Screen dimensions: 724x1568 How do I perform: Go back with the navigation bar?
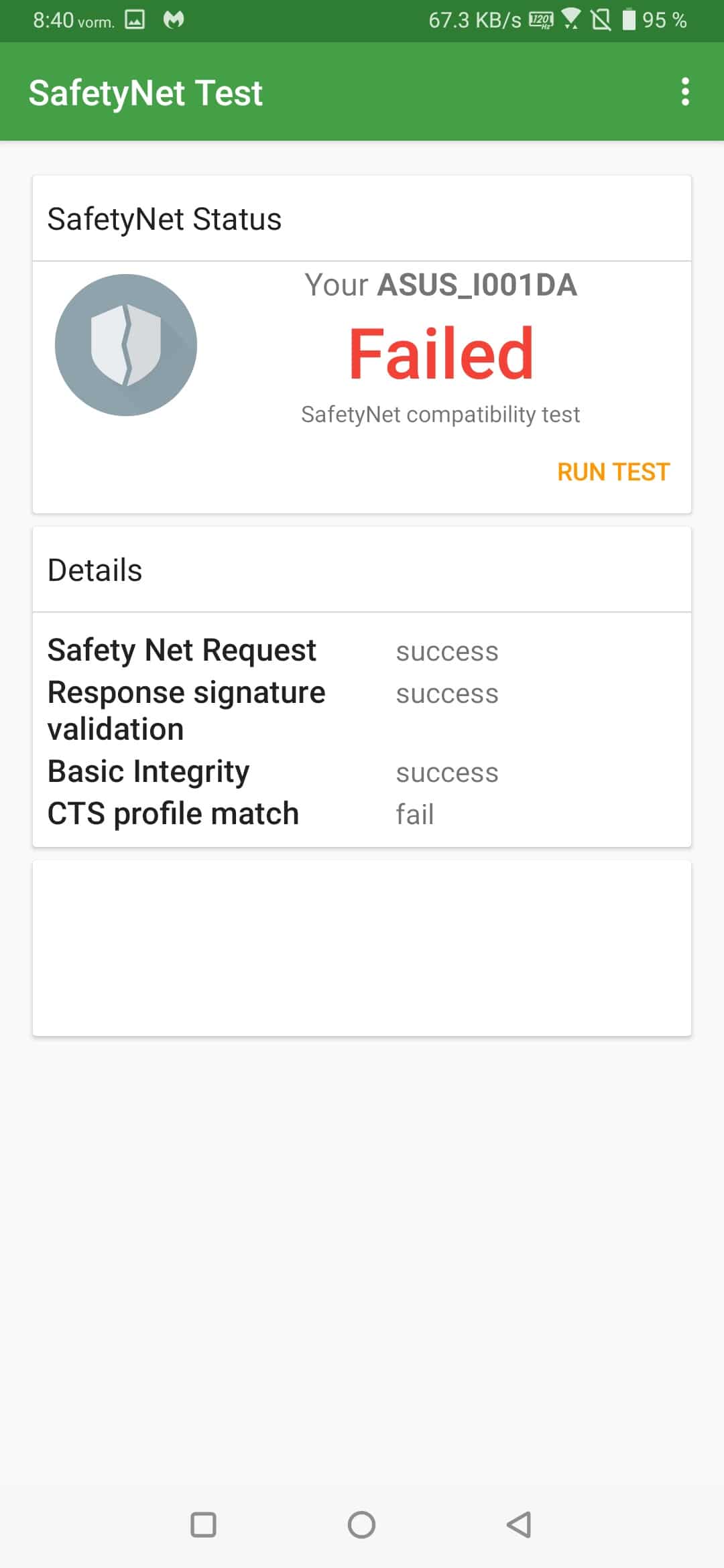point(519,1524)
